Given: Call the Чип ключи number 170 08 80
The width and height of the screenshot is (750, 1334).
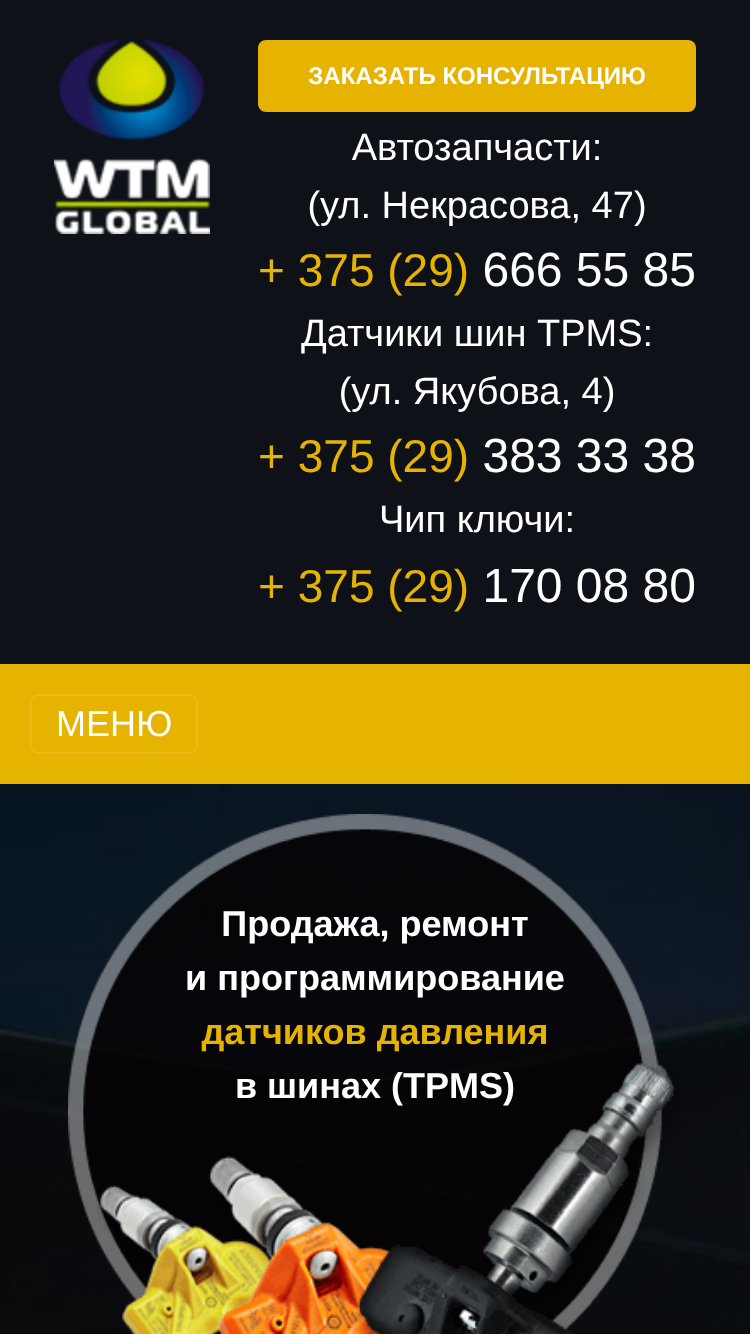Looking at the screenshot, I should pos(477,586).
